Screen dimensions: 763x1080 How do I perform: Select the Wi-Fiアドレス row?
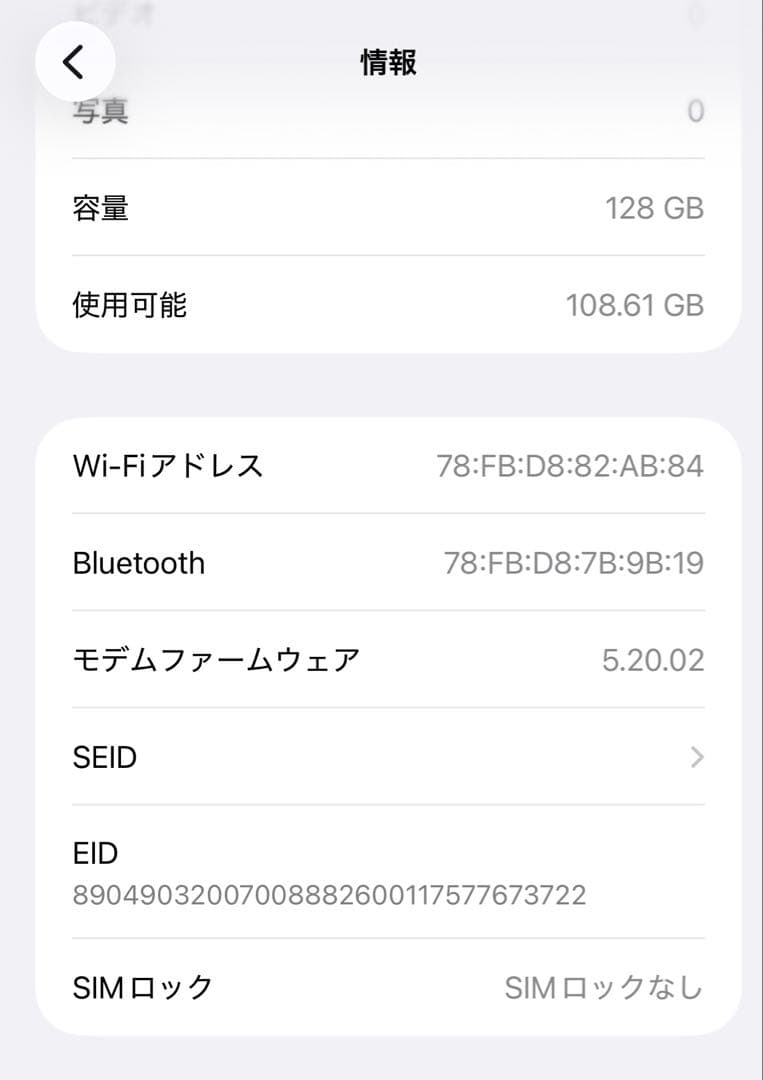click(x=380, y=465)
